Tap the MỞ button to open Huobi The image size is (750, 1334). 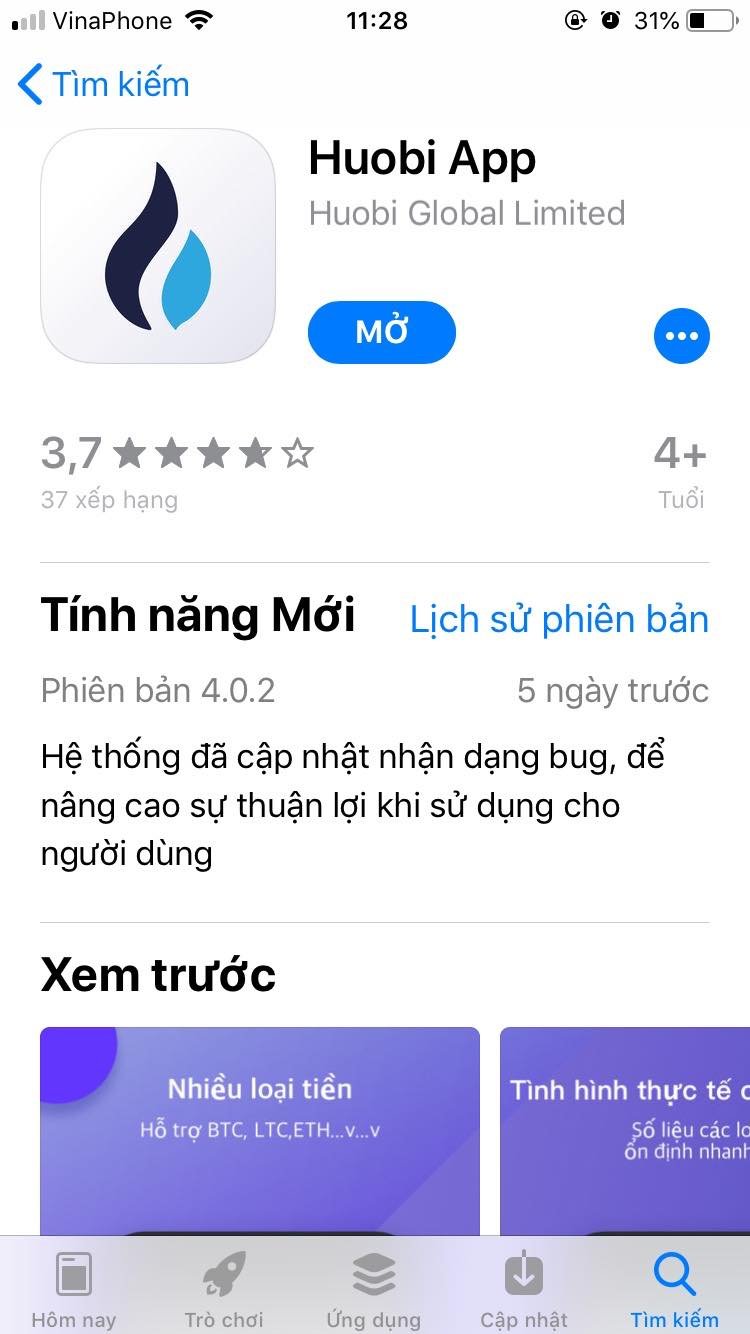pyautogui.click(x=382, y=332)
